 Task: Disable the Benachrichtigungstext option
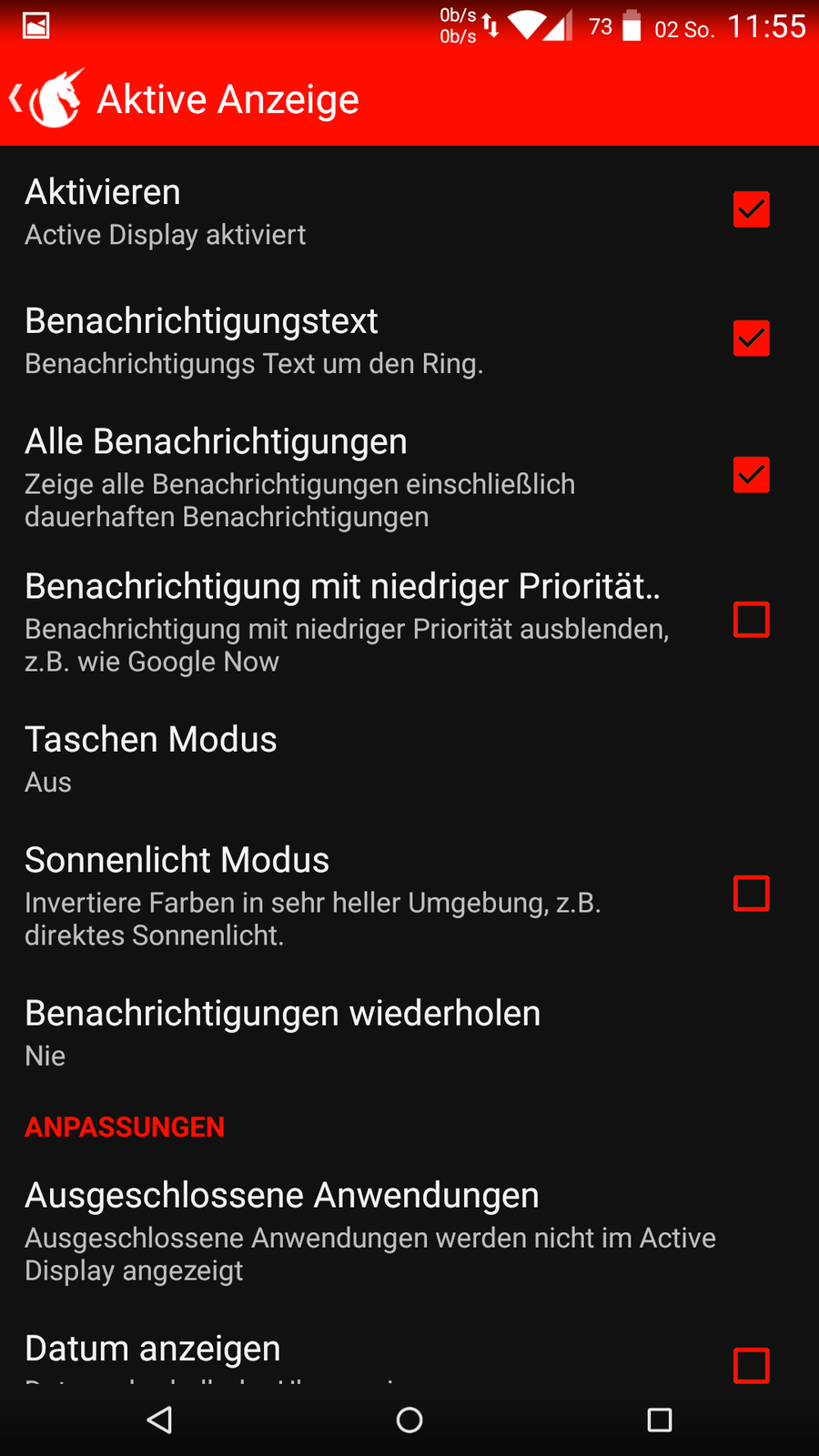point(751,339)
